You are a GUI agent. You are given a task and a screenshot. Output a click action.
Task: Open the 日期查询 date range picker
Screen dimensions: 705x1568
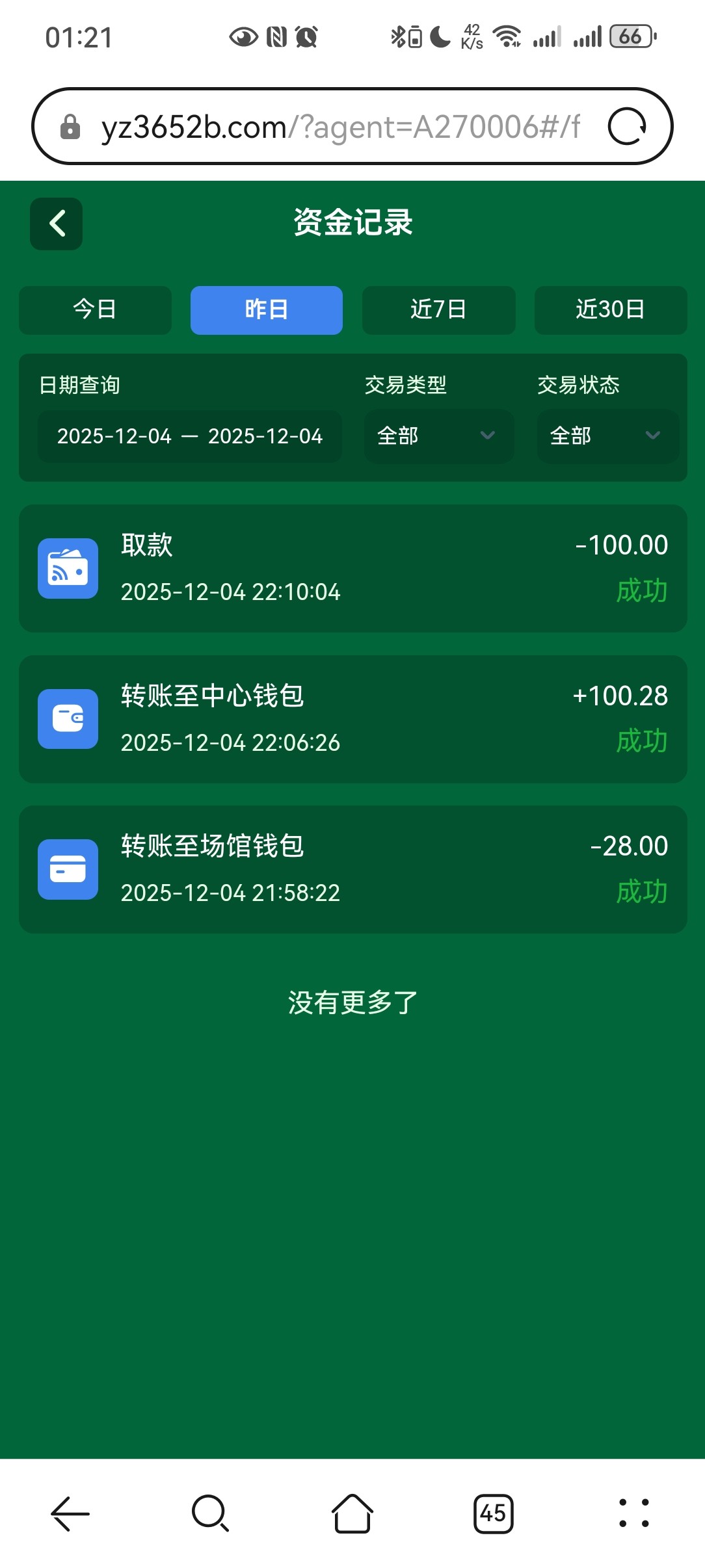189,436
